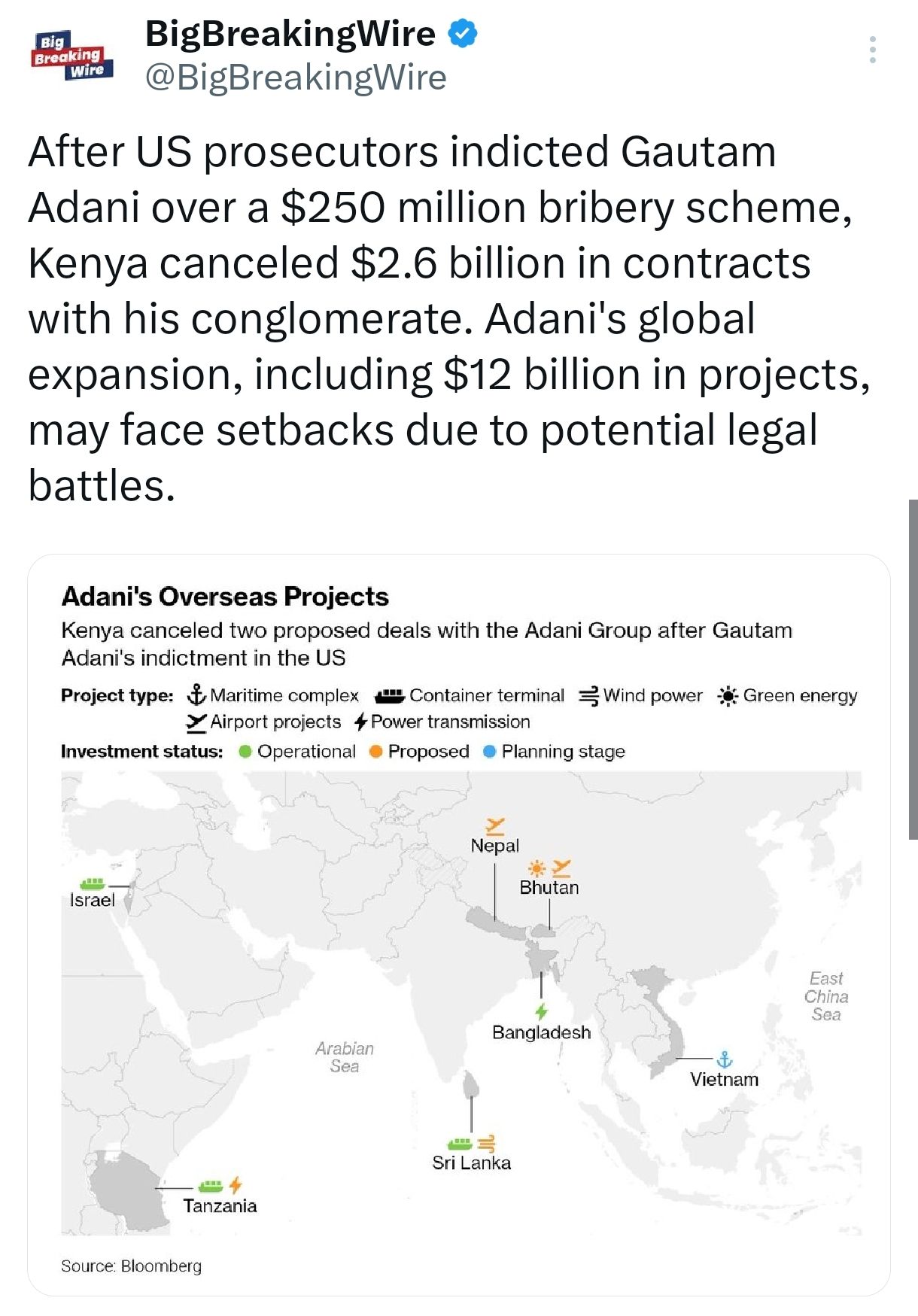The image size is (918, 1316).
Task: Open BigBreakingWire profile picture
Action: (72, 55)
